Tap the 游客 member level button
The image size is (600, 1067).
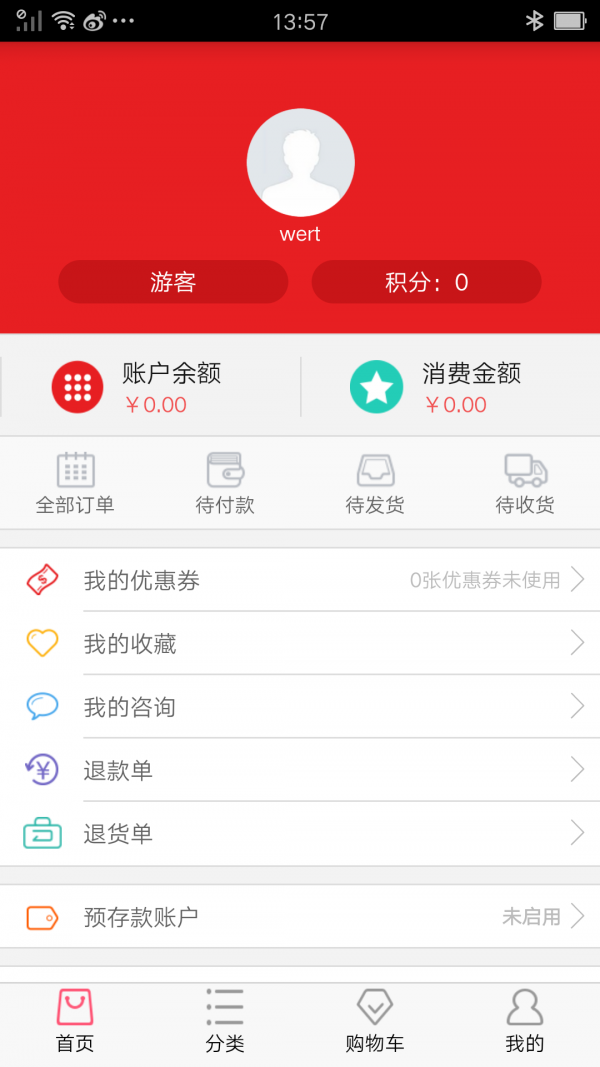point(173,282)
